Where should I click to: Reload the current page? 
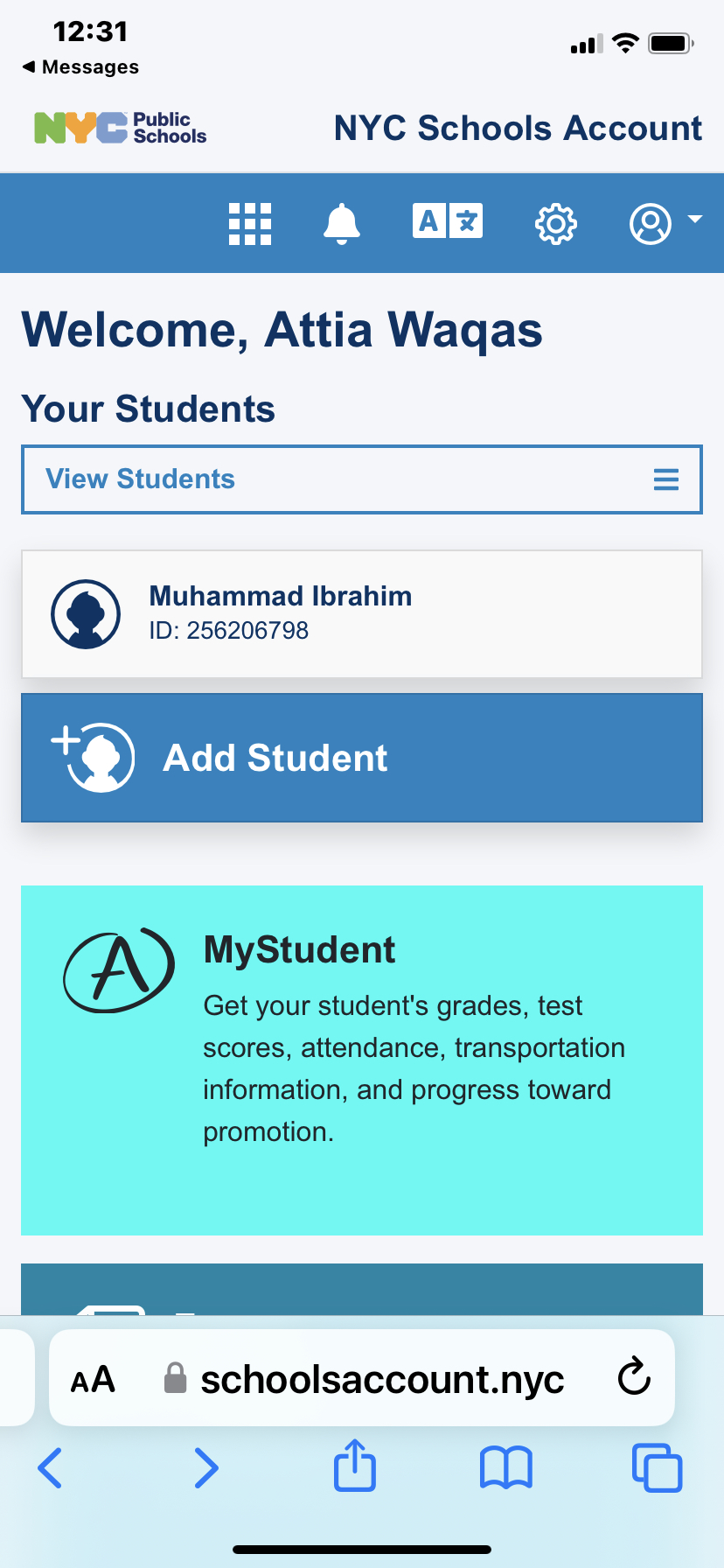(x=634, y=1378)
